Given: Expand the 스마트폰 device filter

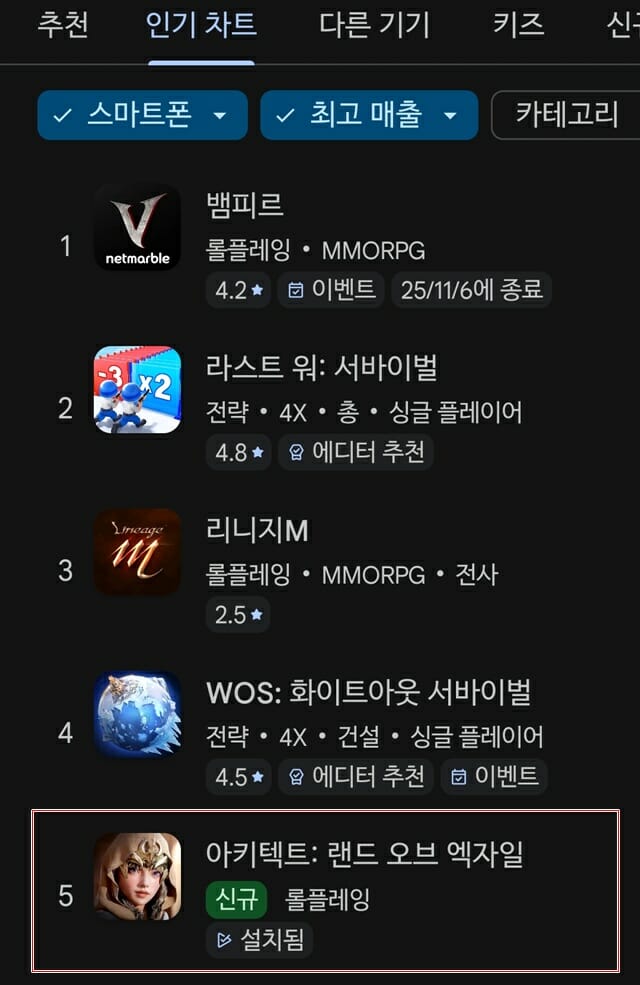Looking at the screenshot, I should coord(142,115).
